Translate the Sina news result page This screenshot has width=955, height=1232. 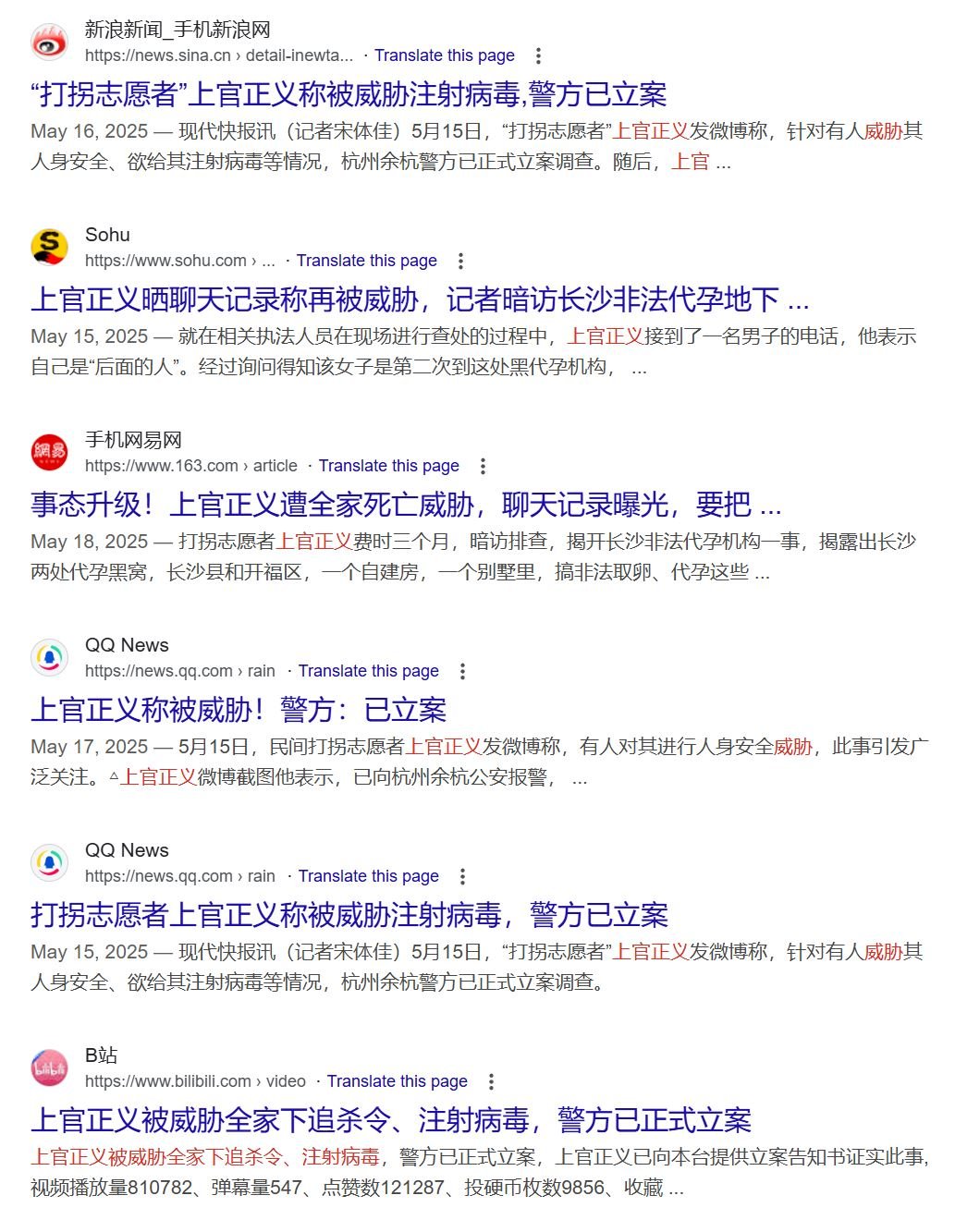pos(444,55)
